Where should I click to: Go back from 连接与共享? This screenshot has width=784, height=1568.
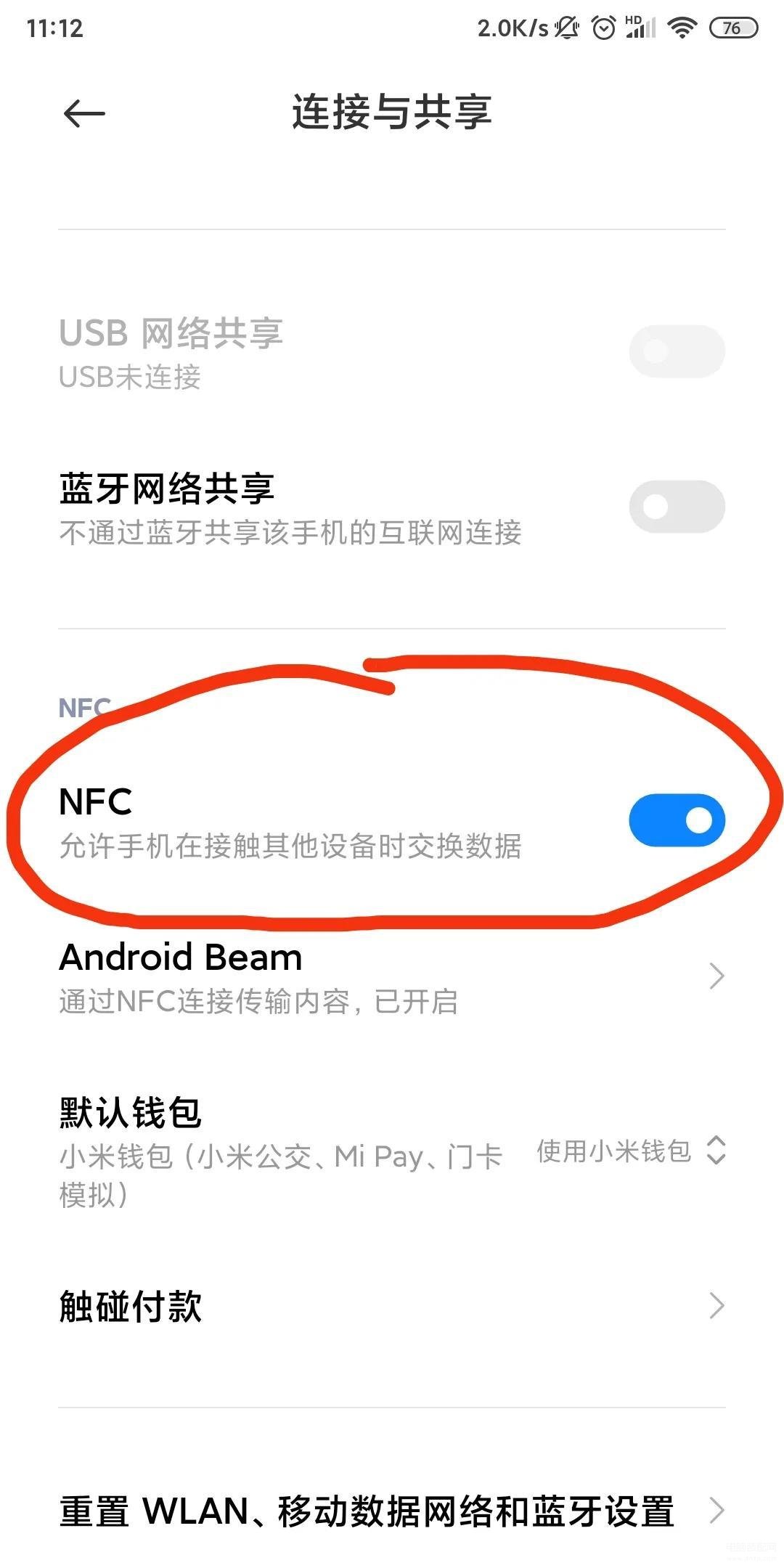pyautogui.click(x=84, y=114)
